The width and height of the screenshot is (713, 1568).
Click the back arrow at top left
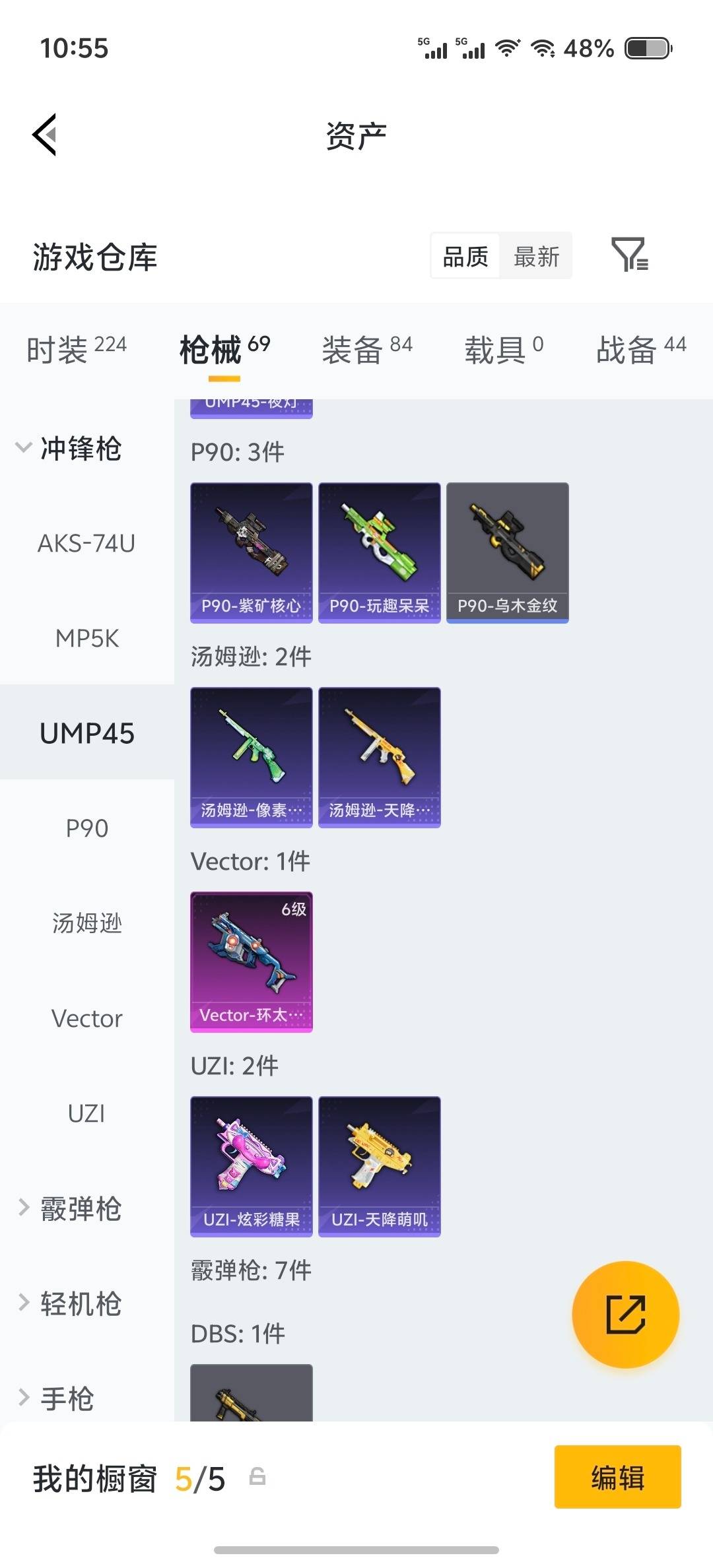point(44,135)
